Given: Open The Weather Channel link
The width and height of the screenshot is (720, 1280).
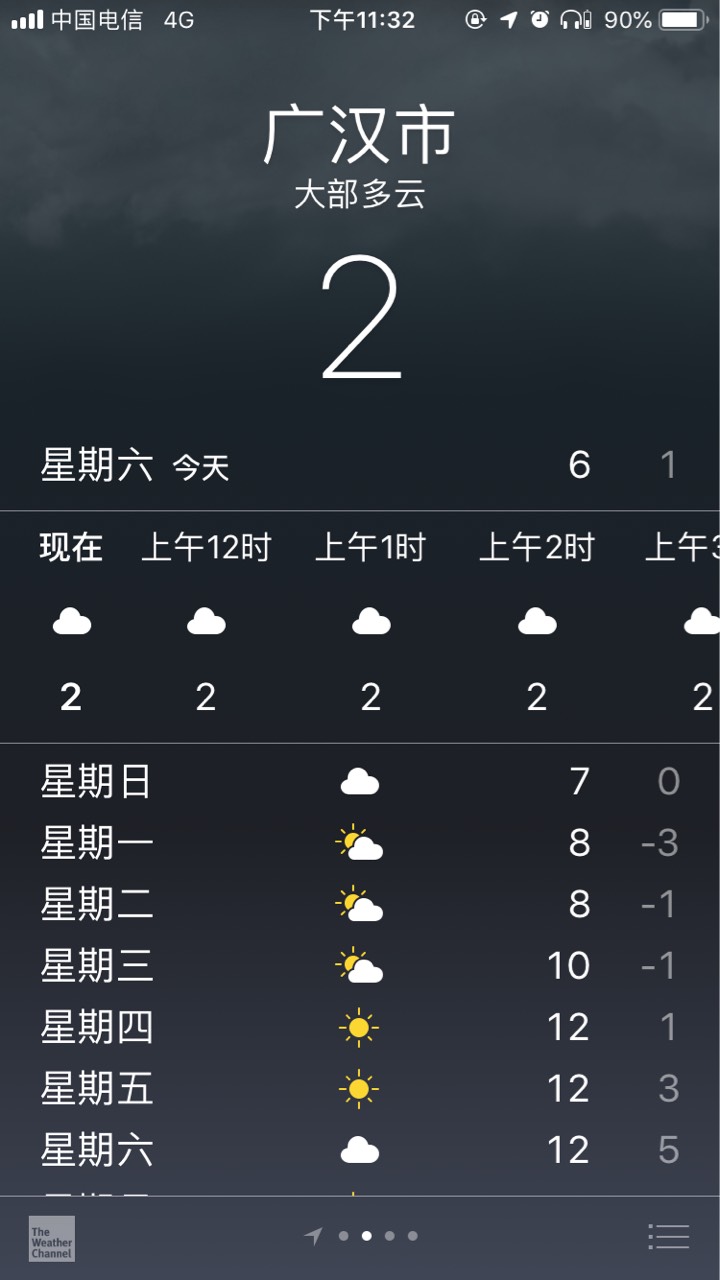Looking at the screenshot, I should pyautogui.click(x=51, y=1238).
